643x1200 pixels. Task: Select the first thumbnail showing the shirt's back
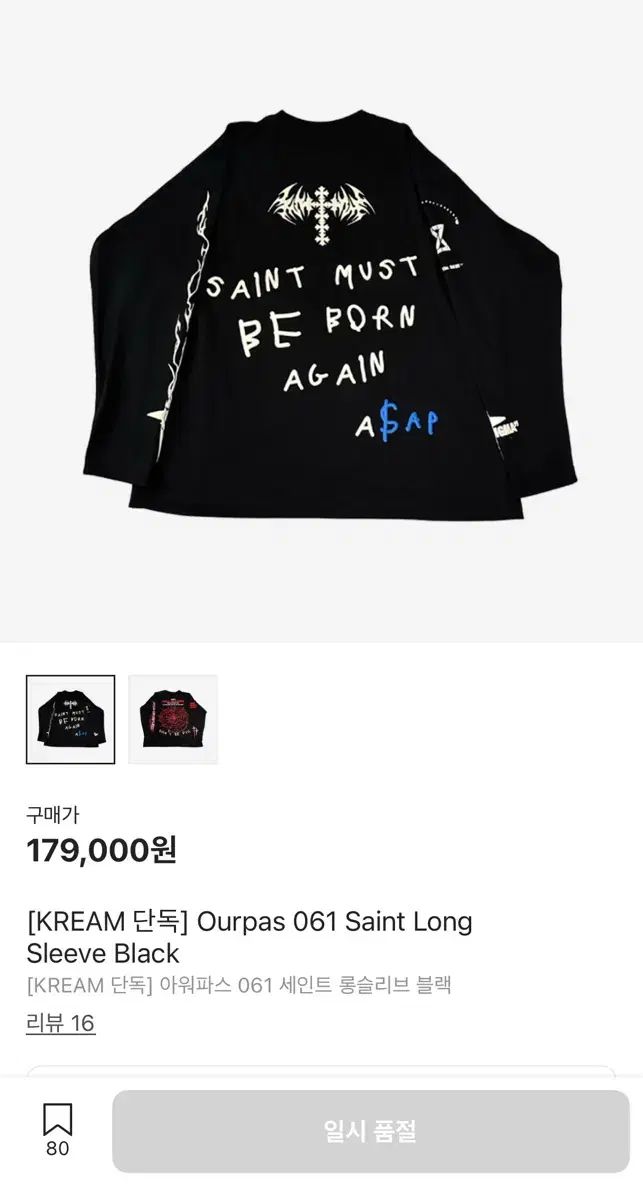(70, 720)
